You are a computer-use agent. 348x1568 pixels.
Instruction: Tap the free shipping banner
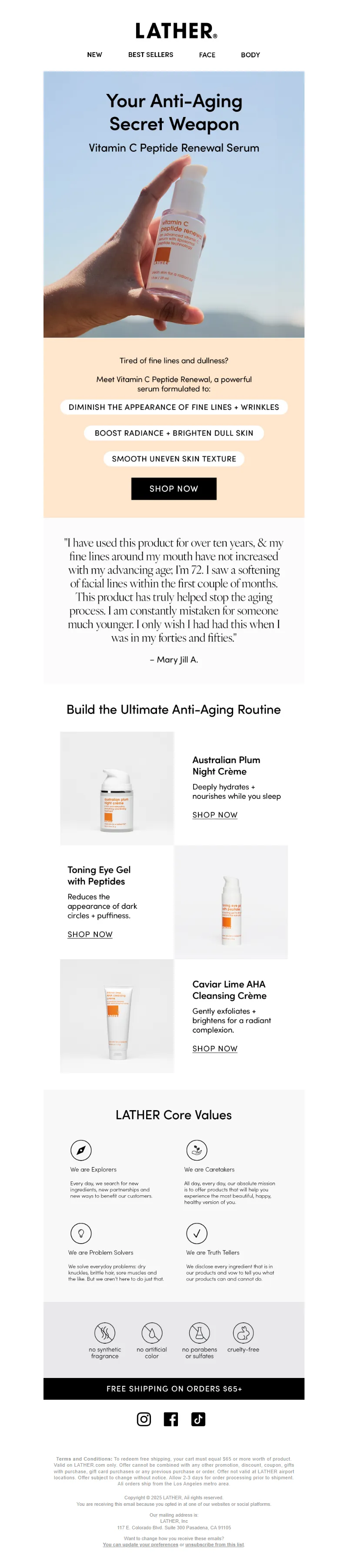click(174, 1388)
